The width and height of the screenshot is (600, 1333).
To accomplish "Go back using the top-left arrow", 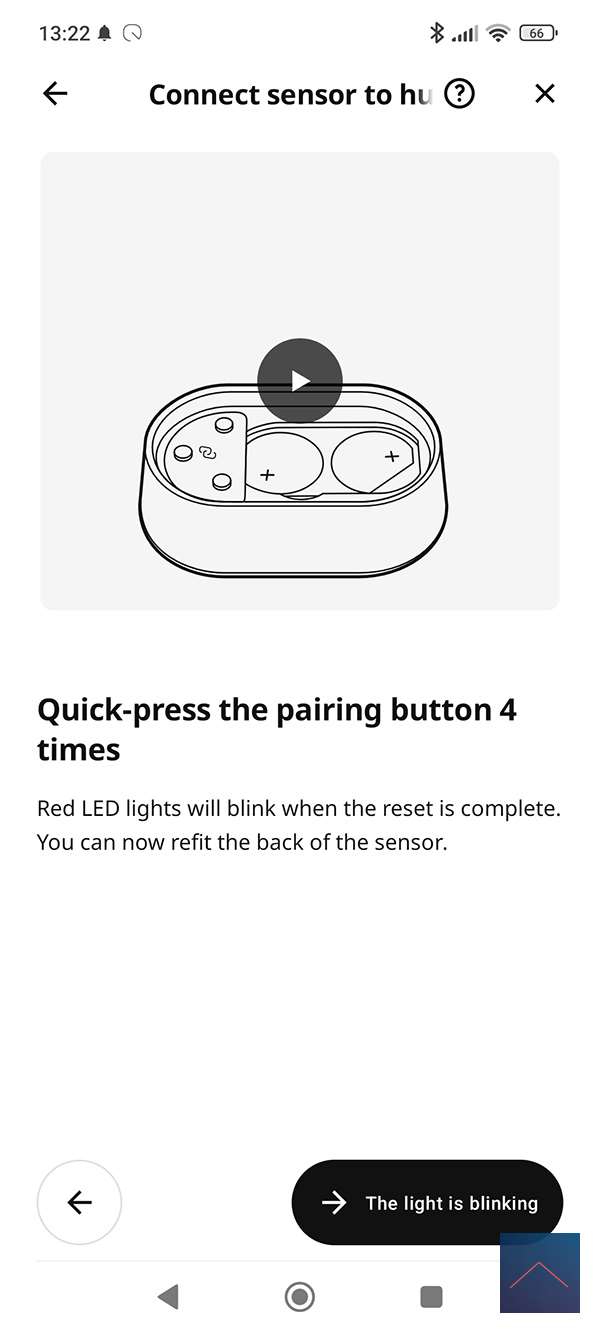I will 55,94.
